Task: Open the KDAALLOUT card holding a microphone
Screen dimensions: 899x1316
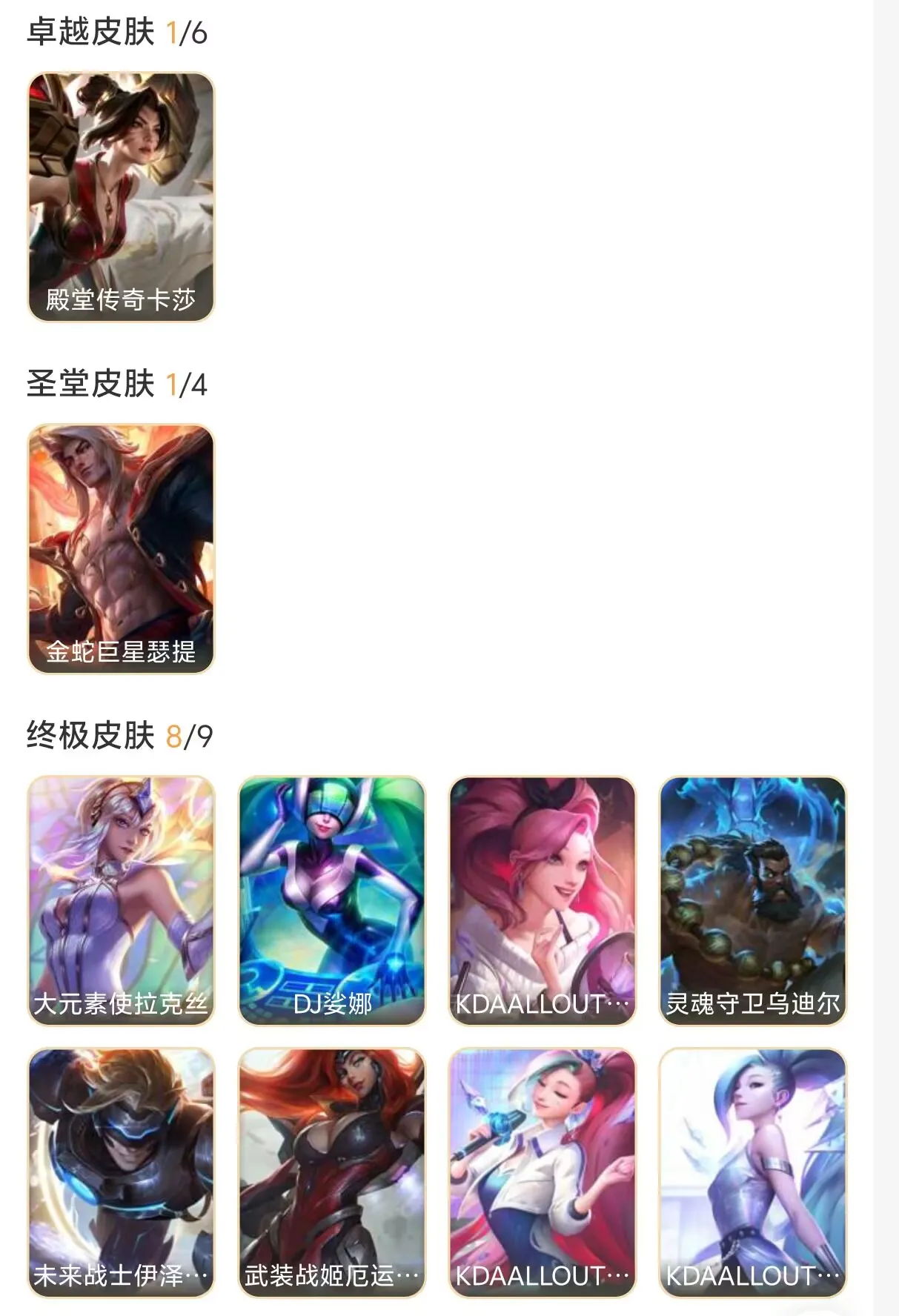Action: pyautogui.click(x=543, y=1173)
